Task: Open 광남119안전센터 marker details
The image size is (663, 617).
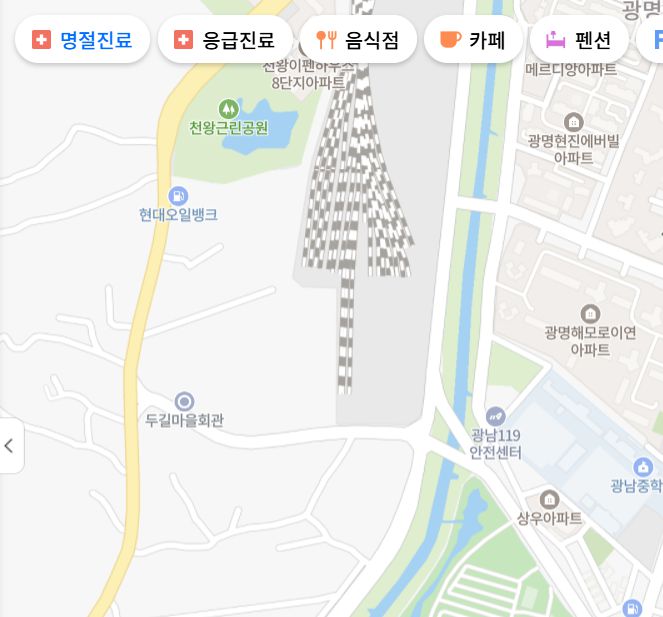Action: coord(495,416)
